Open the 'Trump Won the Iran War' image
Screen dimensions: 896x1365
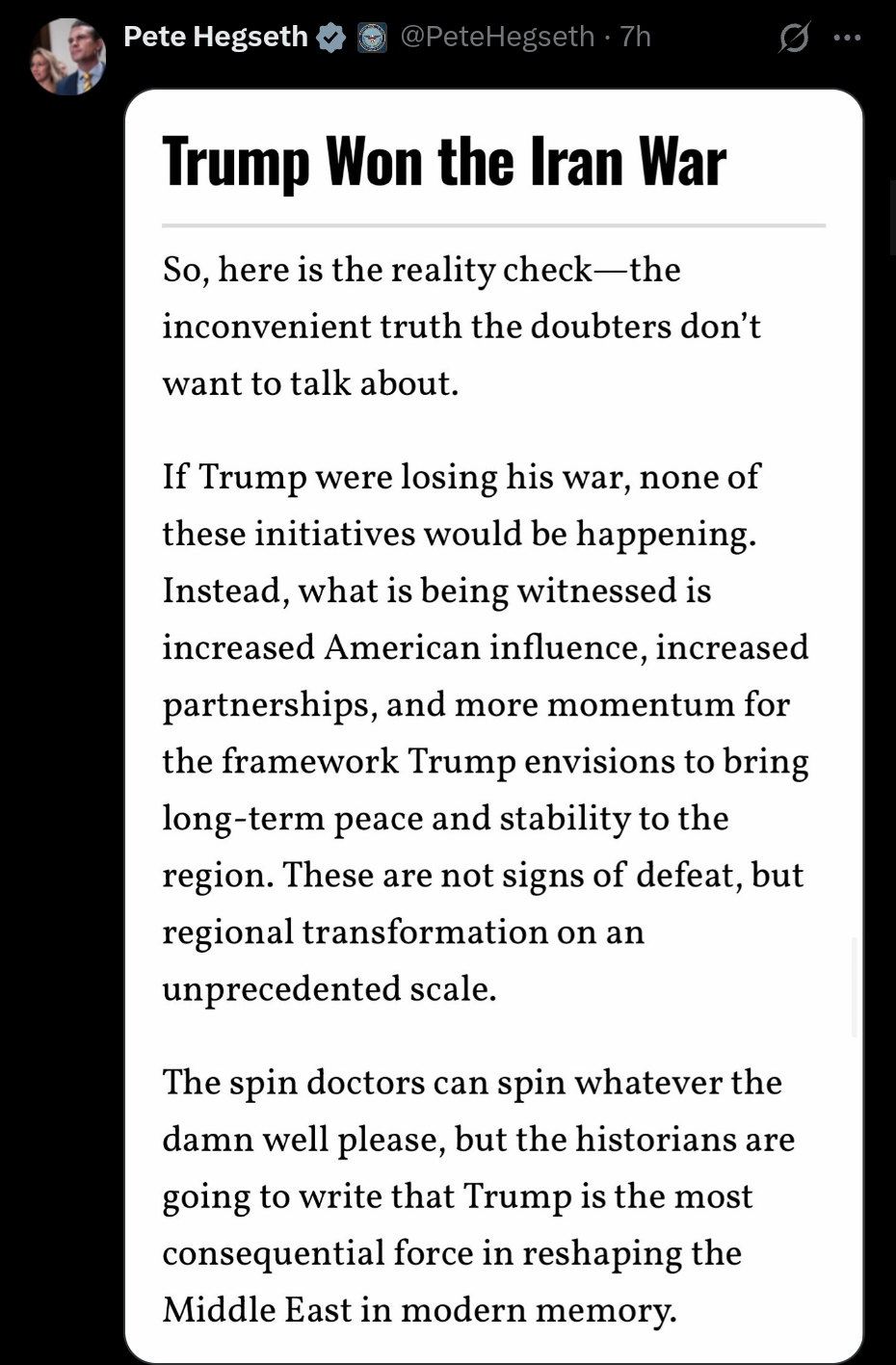(x=494, y=726)
